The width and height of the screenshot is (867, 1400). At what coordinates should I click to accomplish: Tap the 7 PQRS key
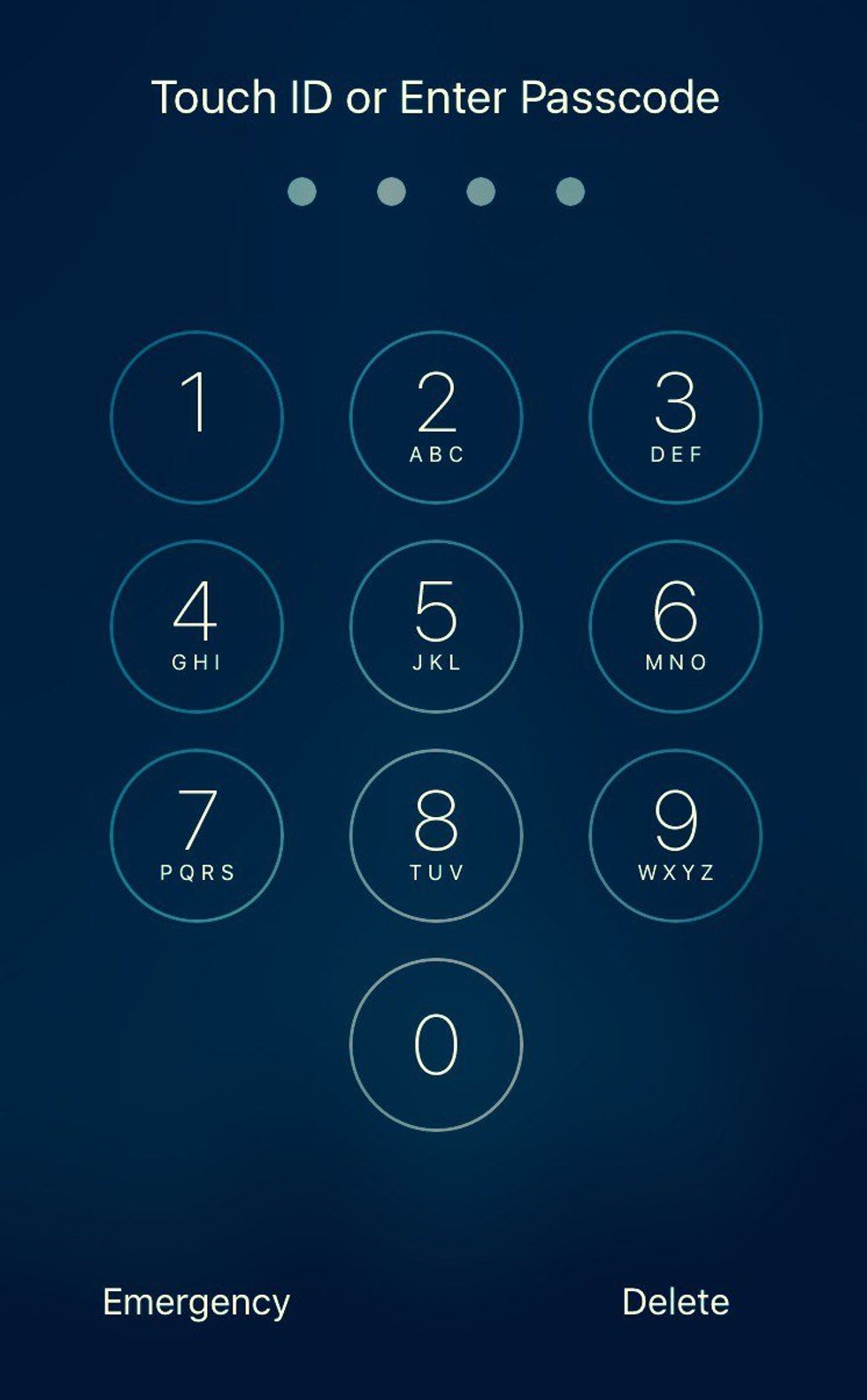[196, 836]
